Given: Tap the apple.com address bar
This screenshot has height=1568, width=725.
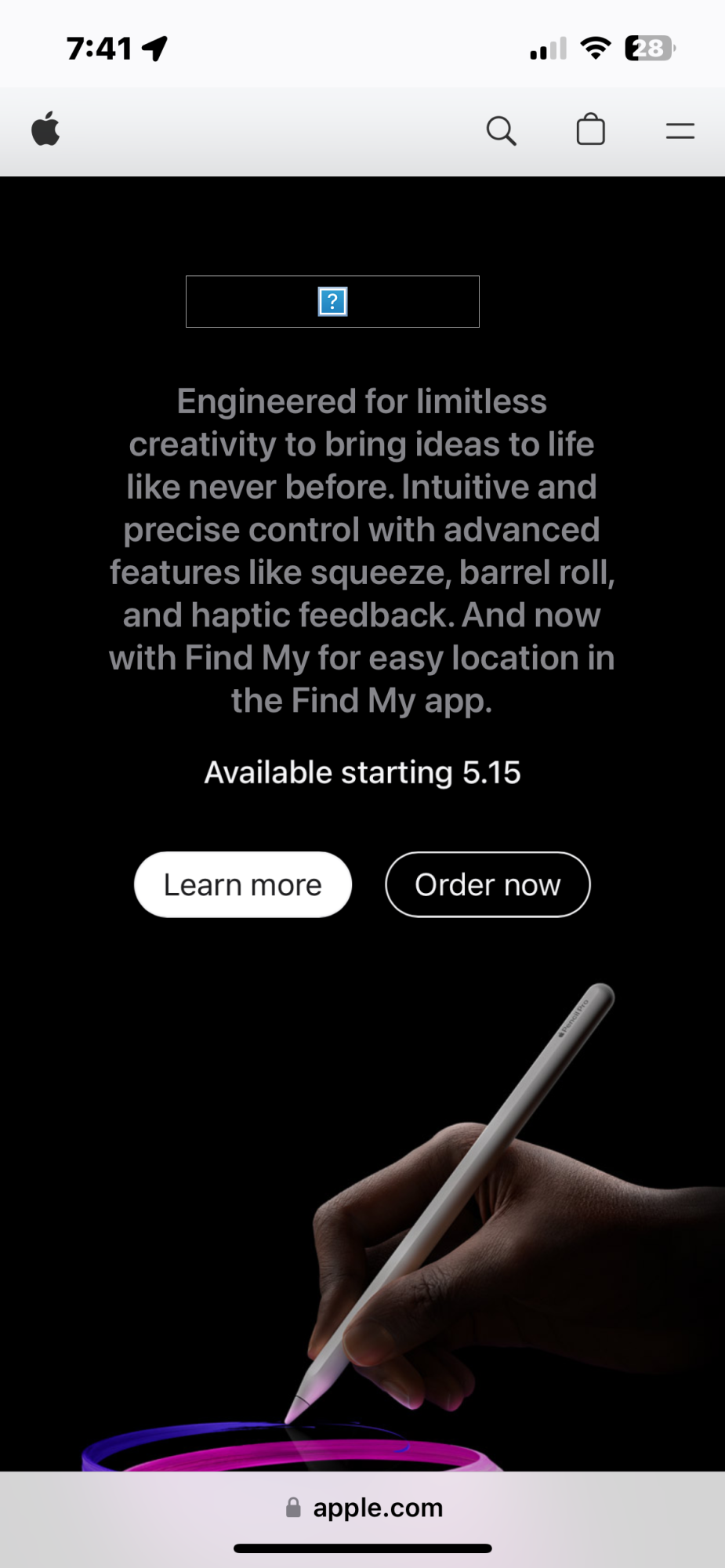Looking at the screenshot, I should (364, 1507).
